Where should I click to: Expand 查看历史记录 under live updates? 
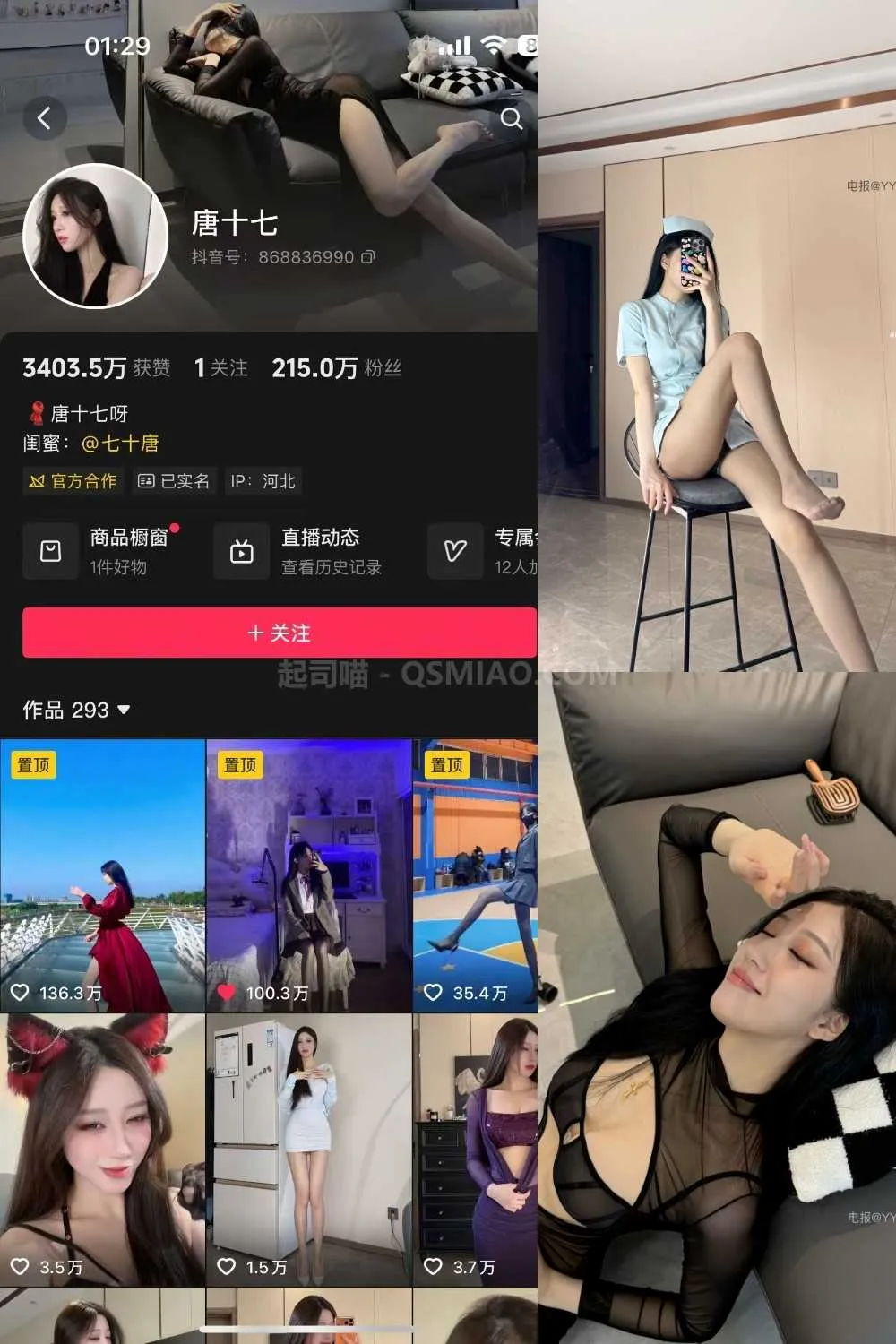[x=332, y=566]
